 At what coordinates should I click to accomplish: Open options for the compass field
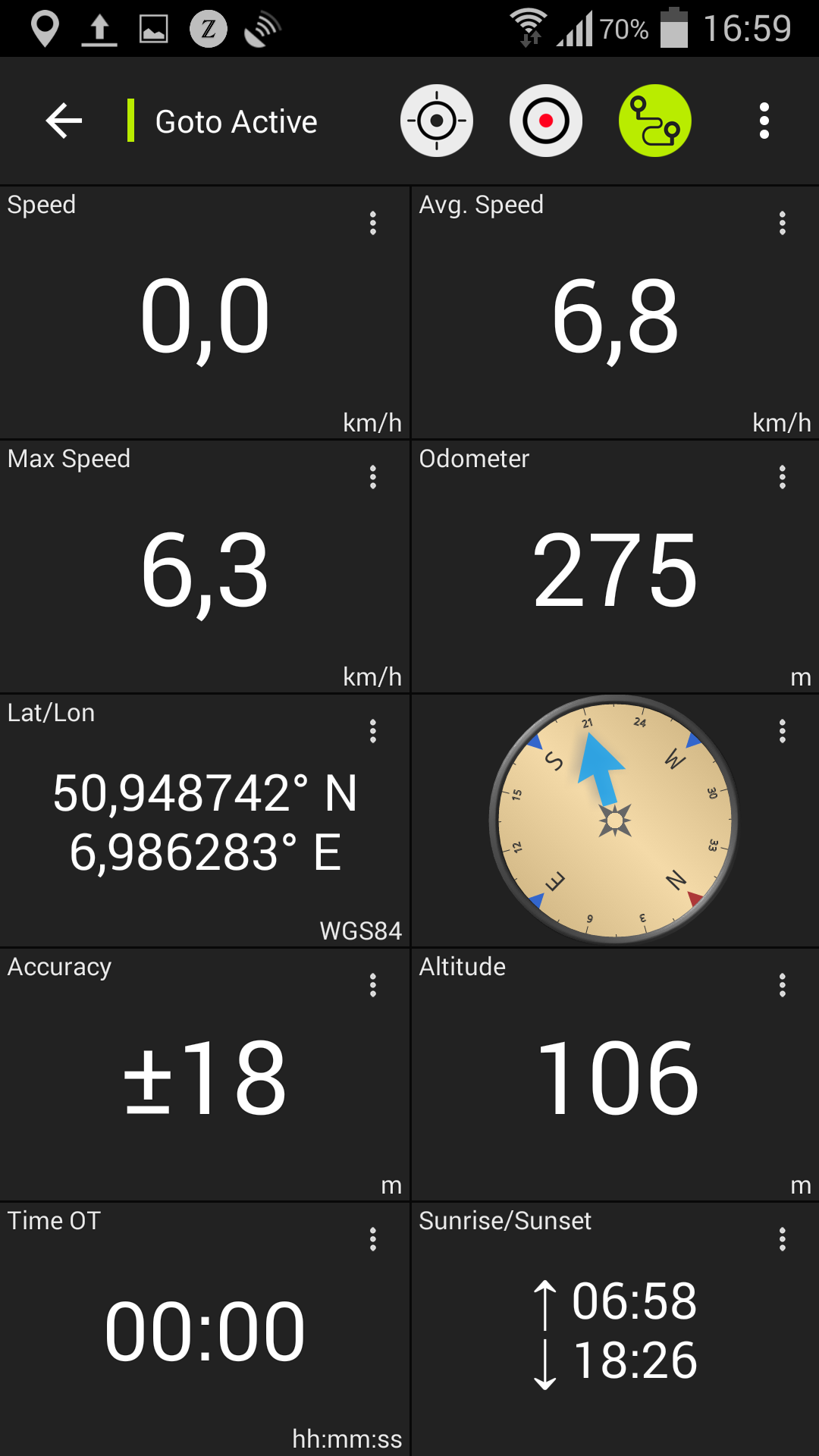tap(782, 731)
